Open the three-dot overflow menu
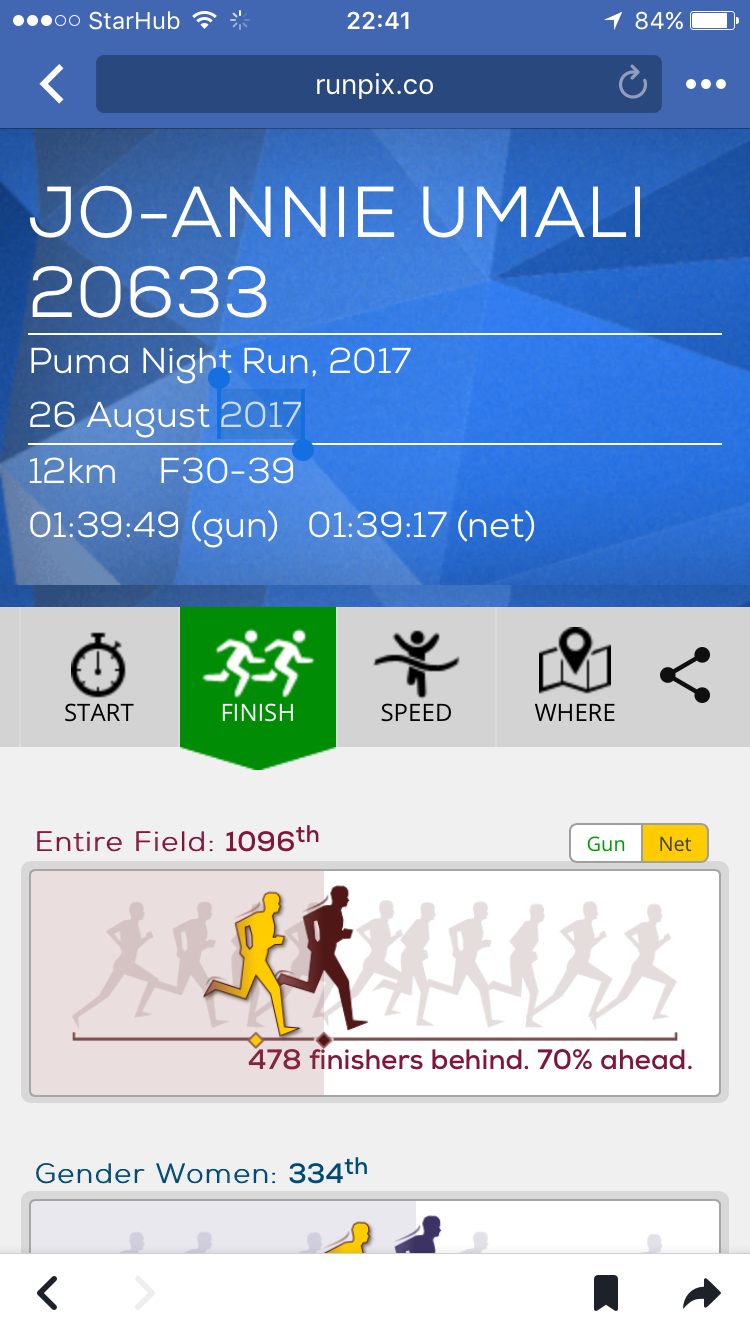The height and width of the screenshot is (1334, 750). click(706, 85)
